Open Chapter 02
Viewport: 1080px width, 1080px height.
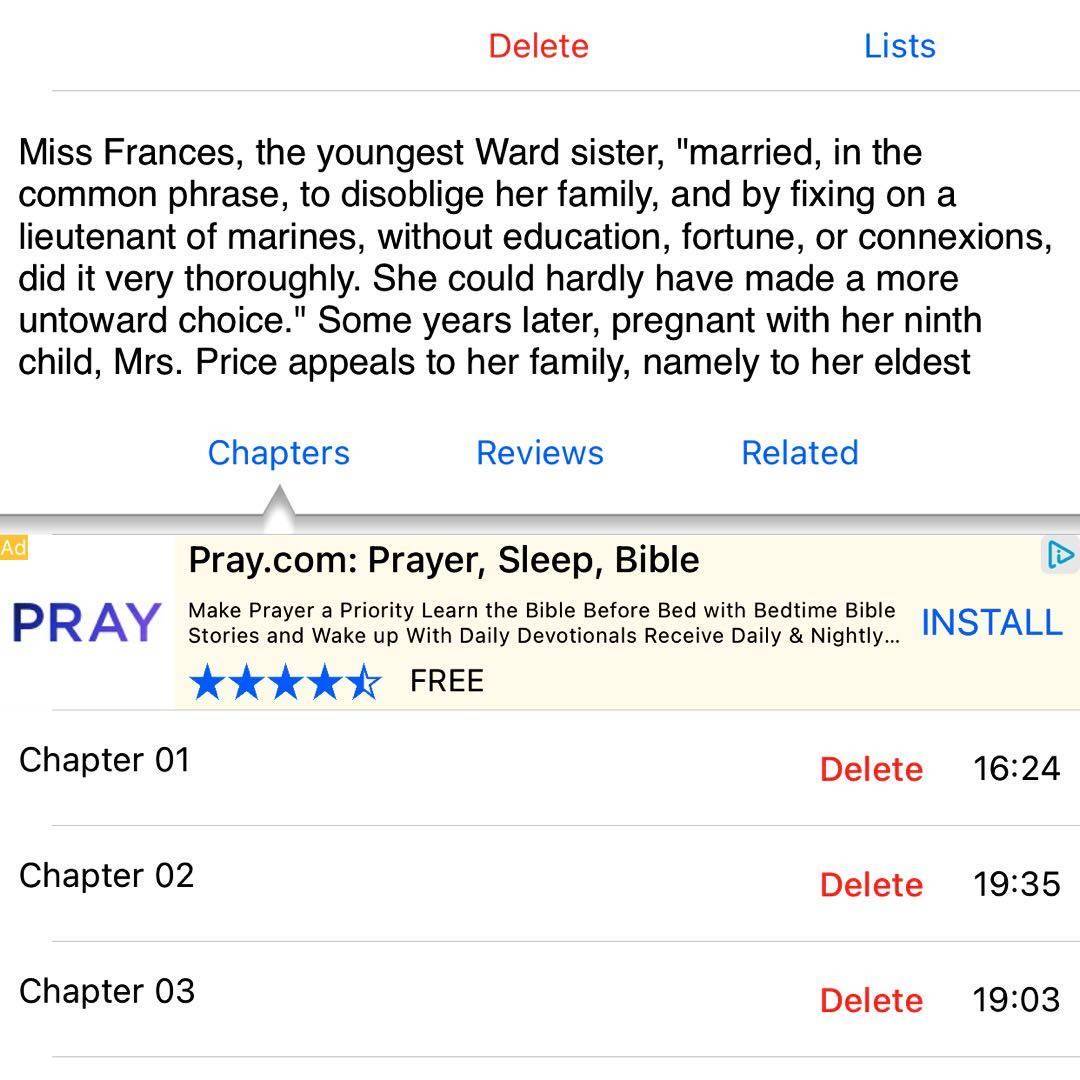[107, 876]
